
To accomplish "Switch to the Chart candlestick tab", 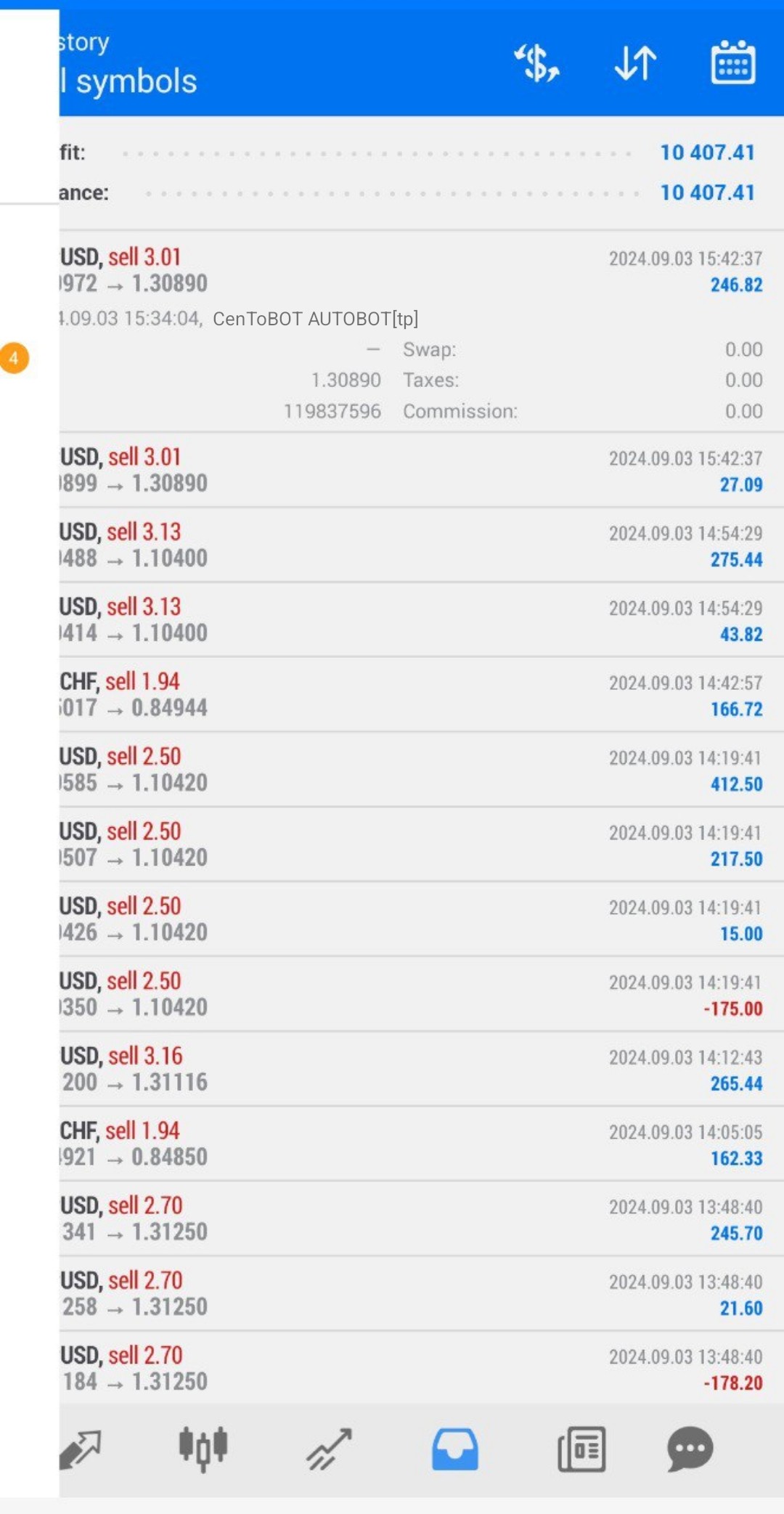I will pos(203,1448).
